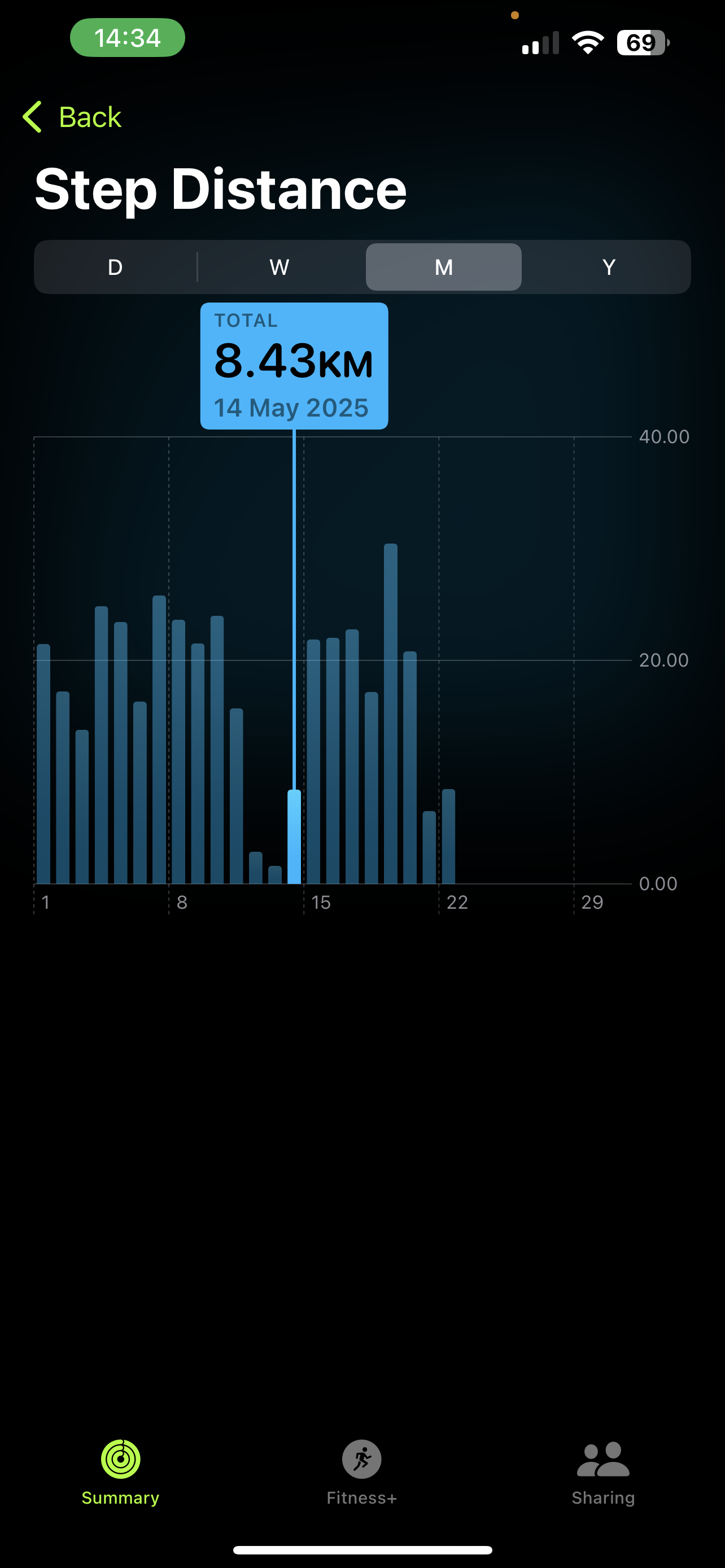725x1568 pixels.
Task: Go back to the previous screen
Action: click(x=72, y=117)
